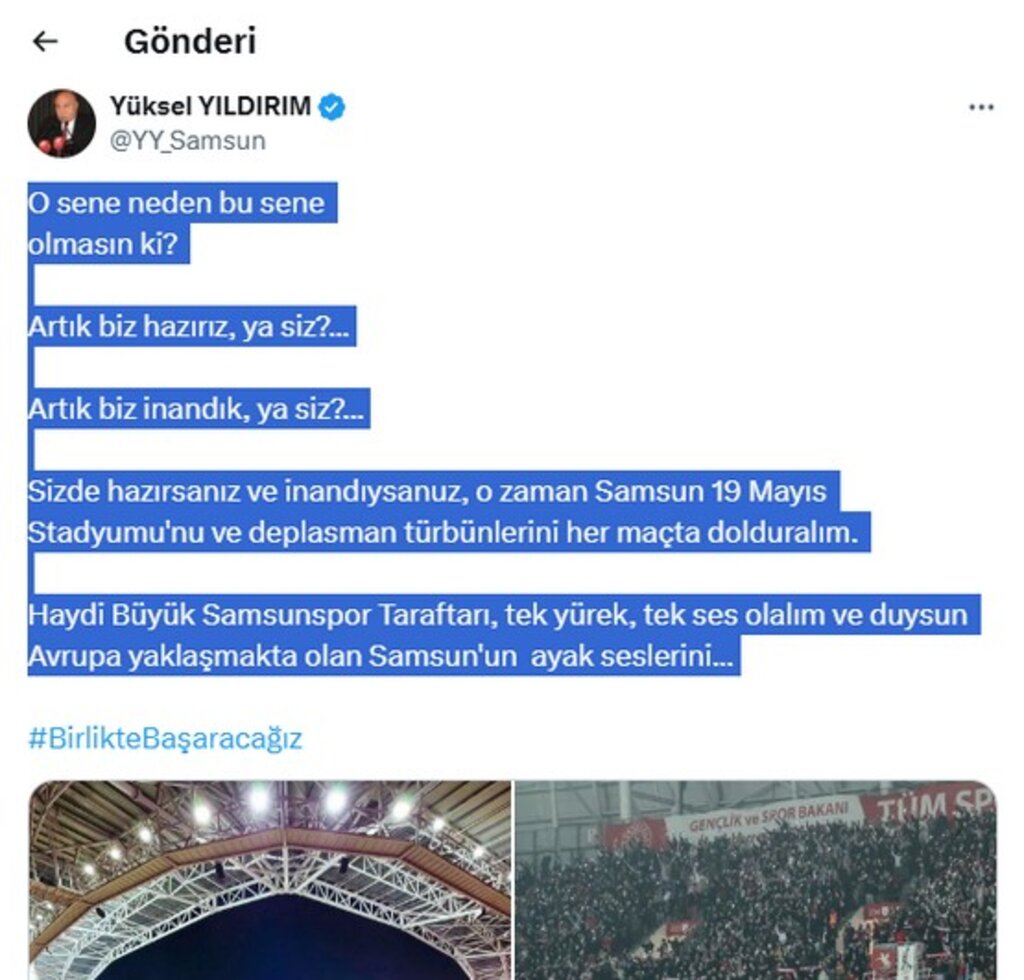The width and height of the screenshot is (1024, 980).
Task: Open the post's three-dot overflow menu
Action: (x=981, y=107)
